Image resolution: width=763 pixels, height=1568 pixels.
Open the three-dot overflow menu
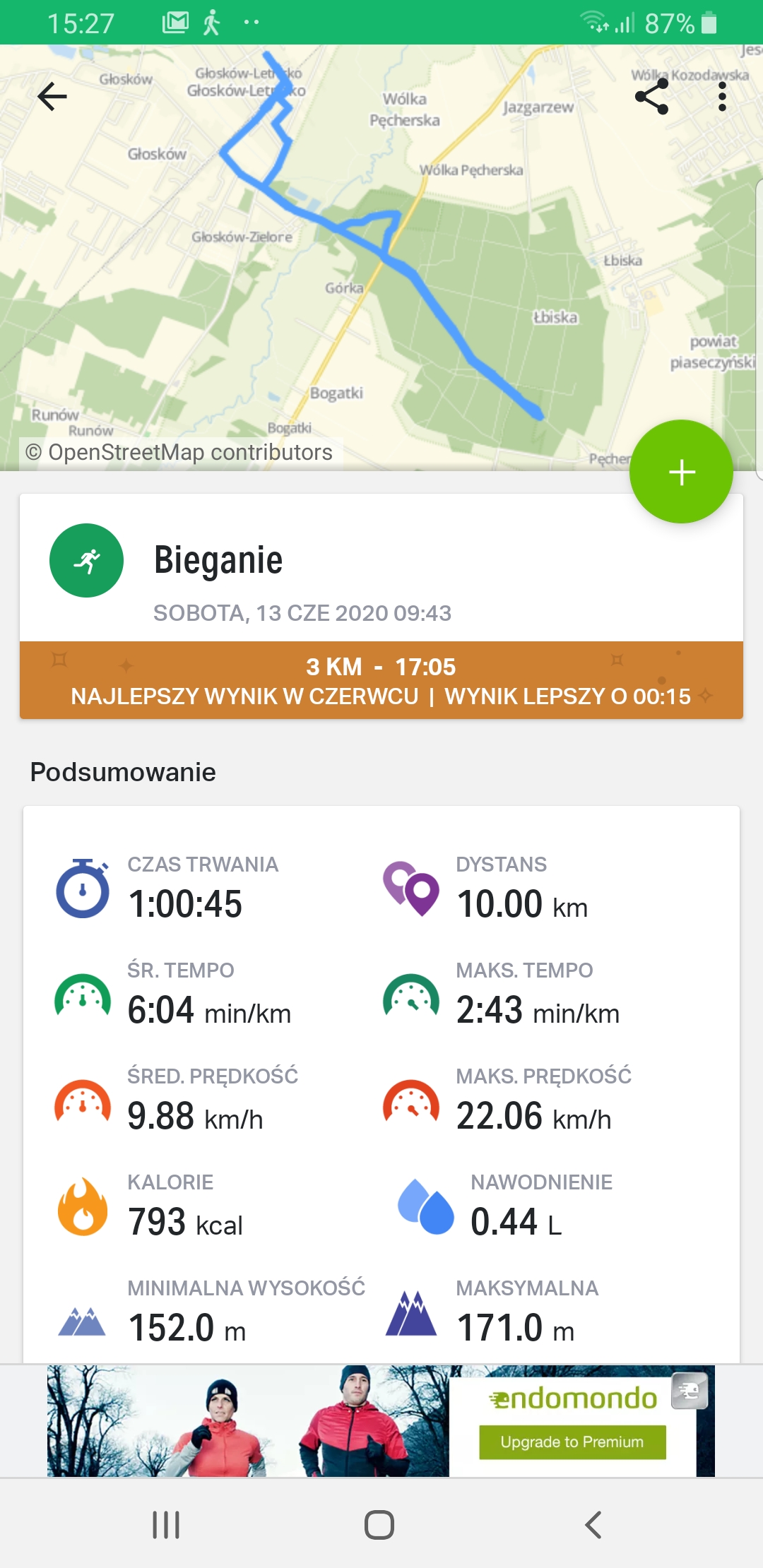[721, 97]
